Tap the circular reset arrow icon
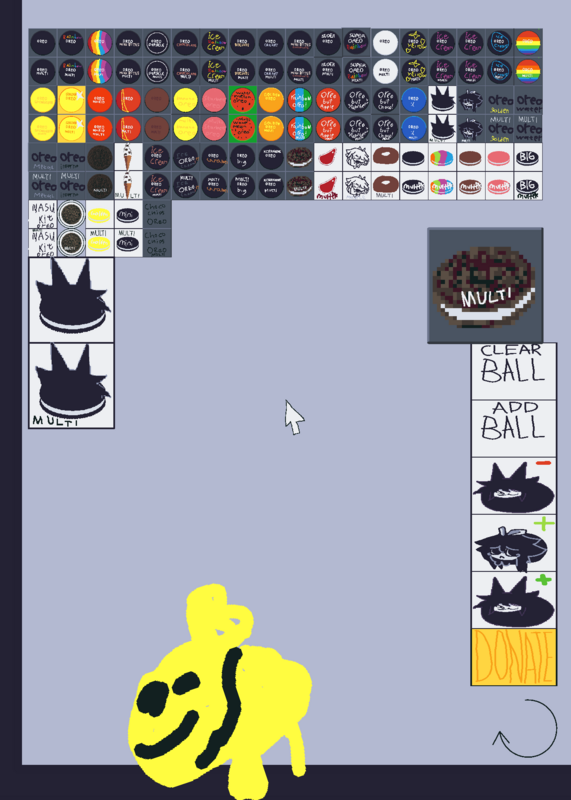 [x=527, y=729]
